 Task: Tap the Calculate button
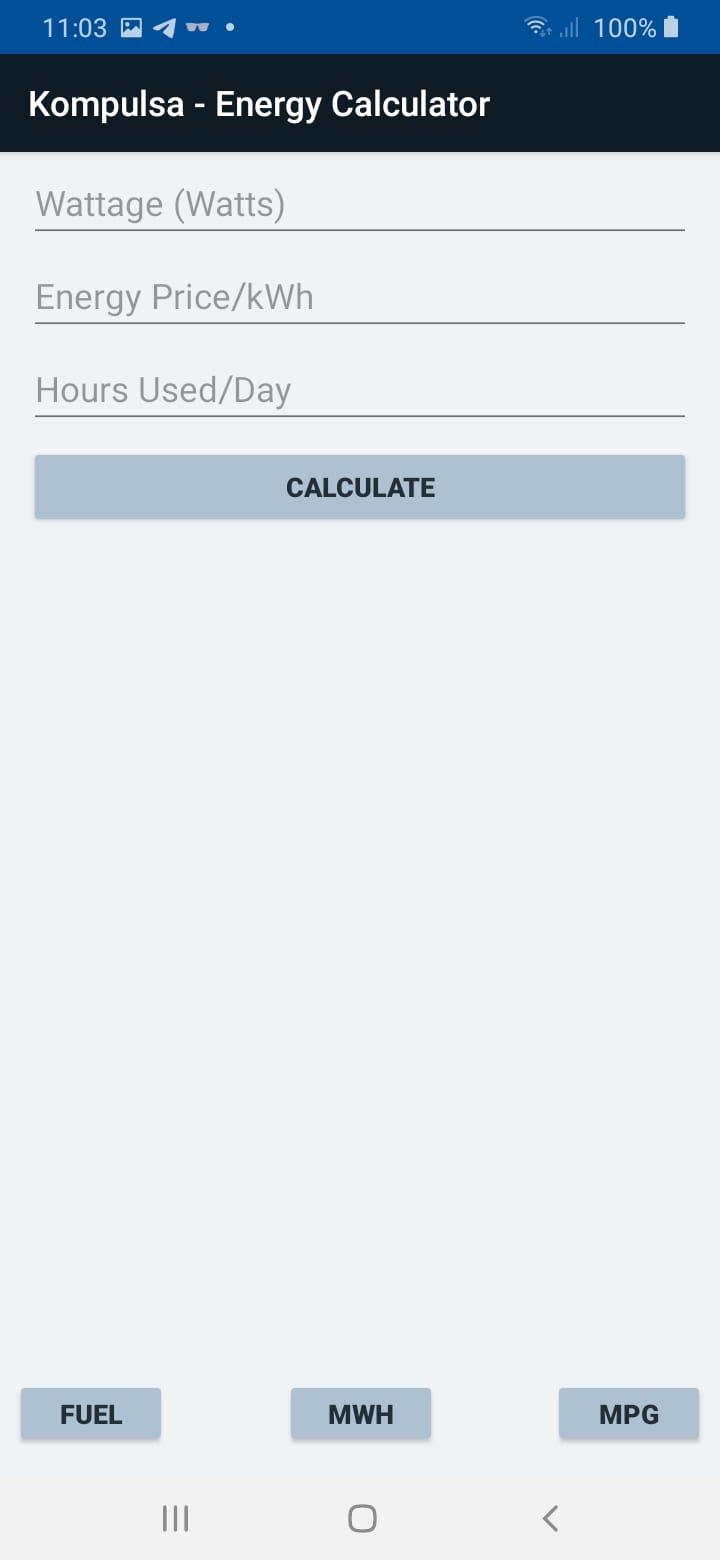[x=360, y=487]
